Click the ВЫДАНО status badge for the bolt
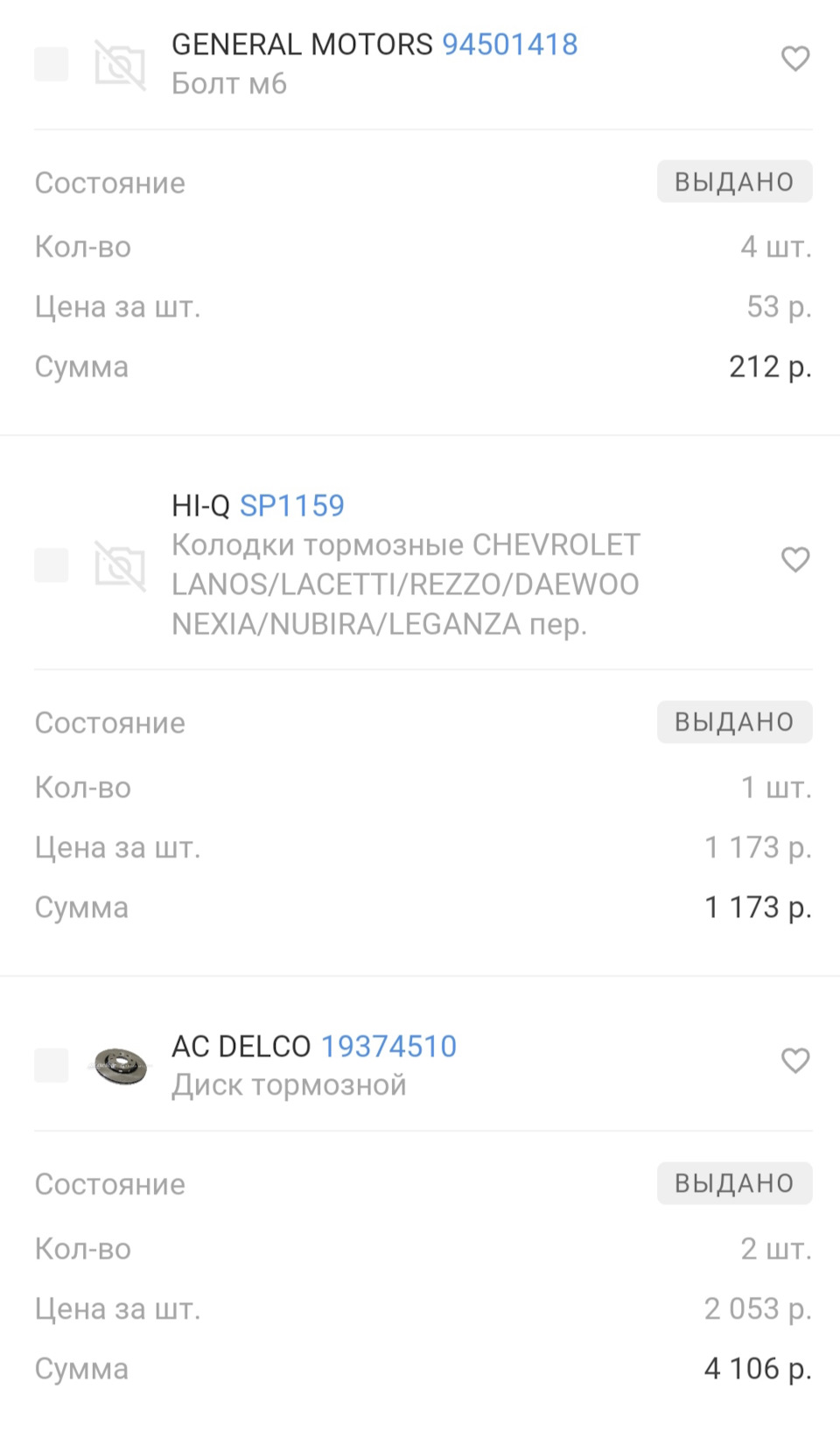840x1430 pixels. click(x=734, y=181)
